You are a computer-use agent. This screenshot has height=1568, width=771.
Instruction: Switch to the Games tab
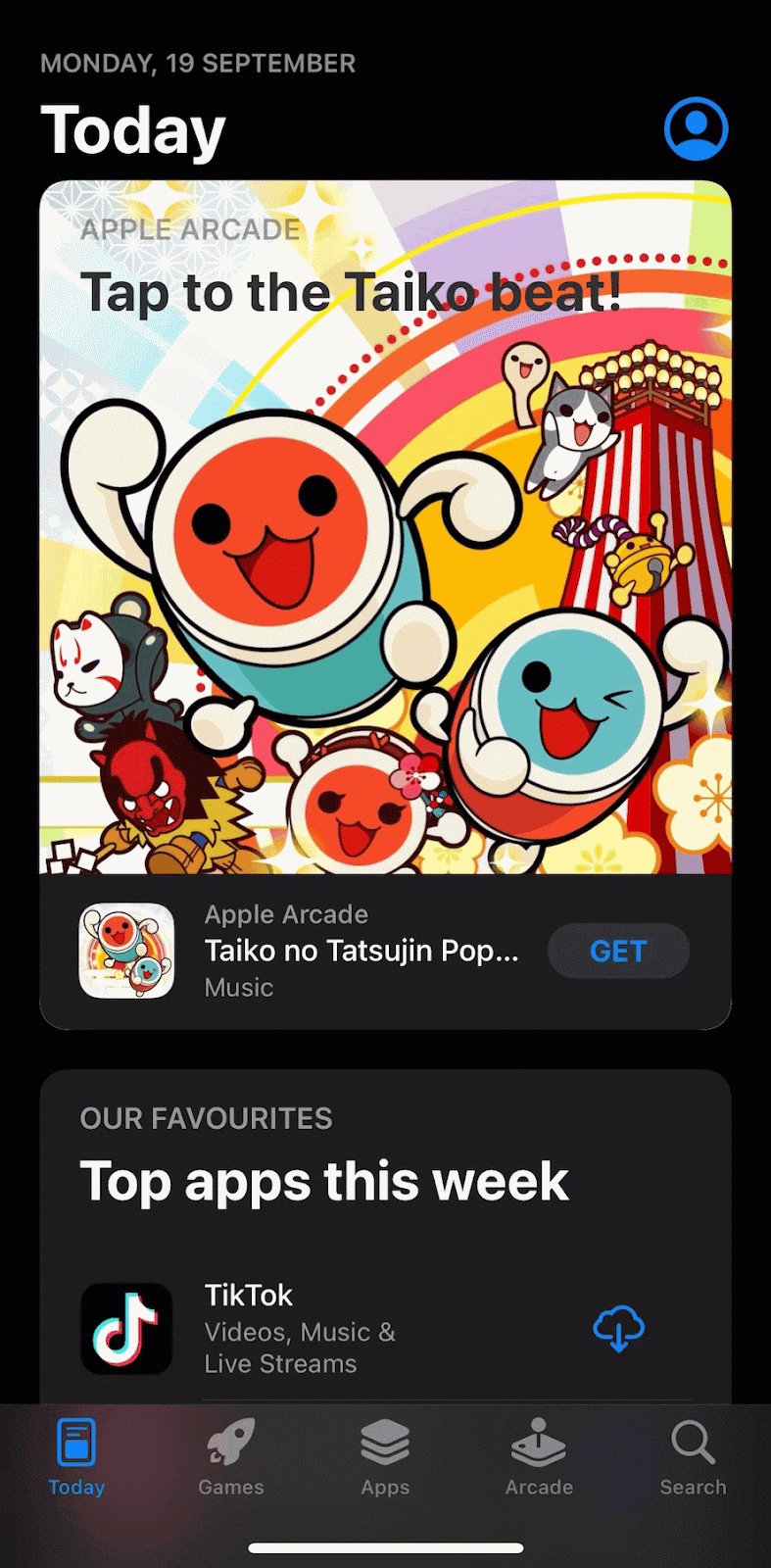231,1458
